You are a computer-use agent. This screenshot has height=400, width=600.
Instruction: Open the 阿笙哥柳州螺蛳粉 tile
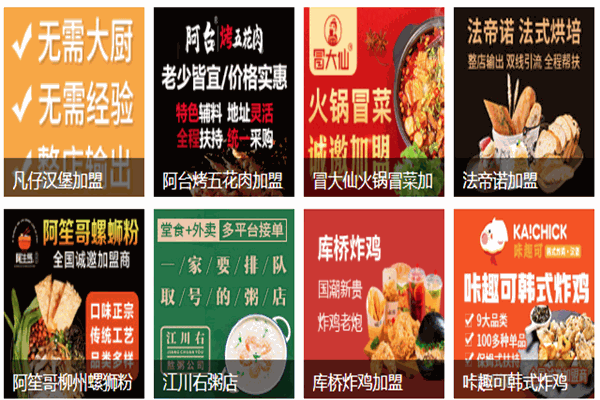coord(74,302)
